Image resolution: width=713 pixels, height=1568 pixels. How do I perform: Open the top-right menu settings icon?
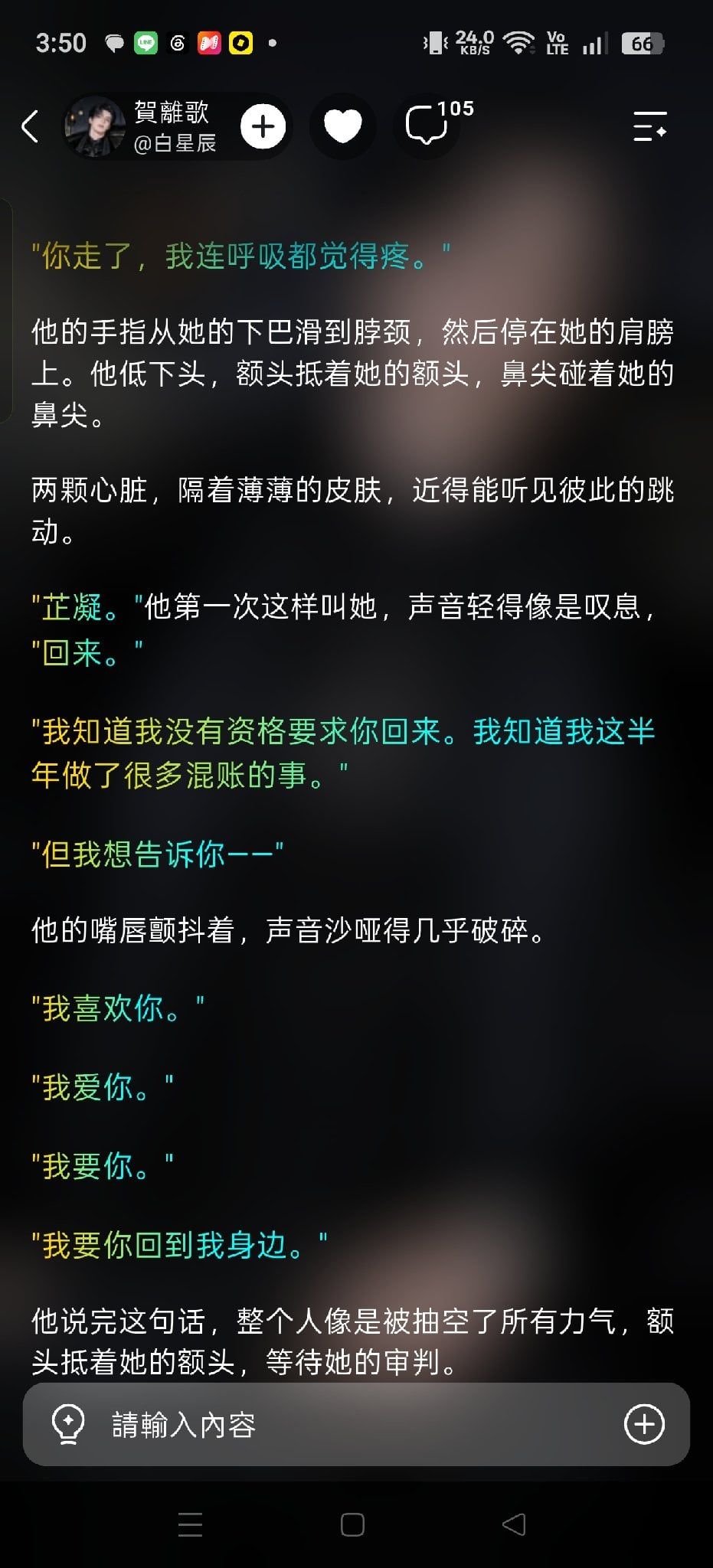point(649,126)
